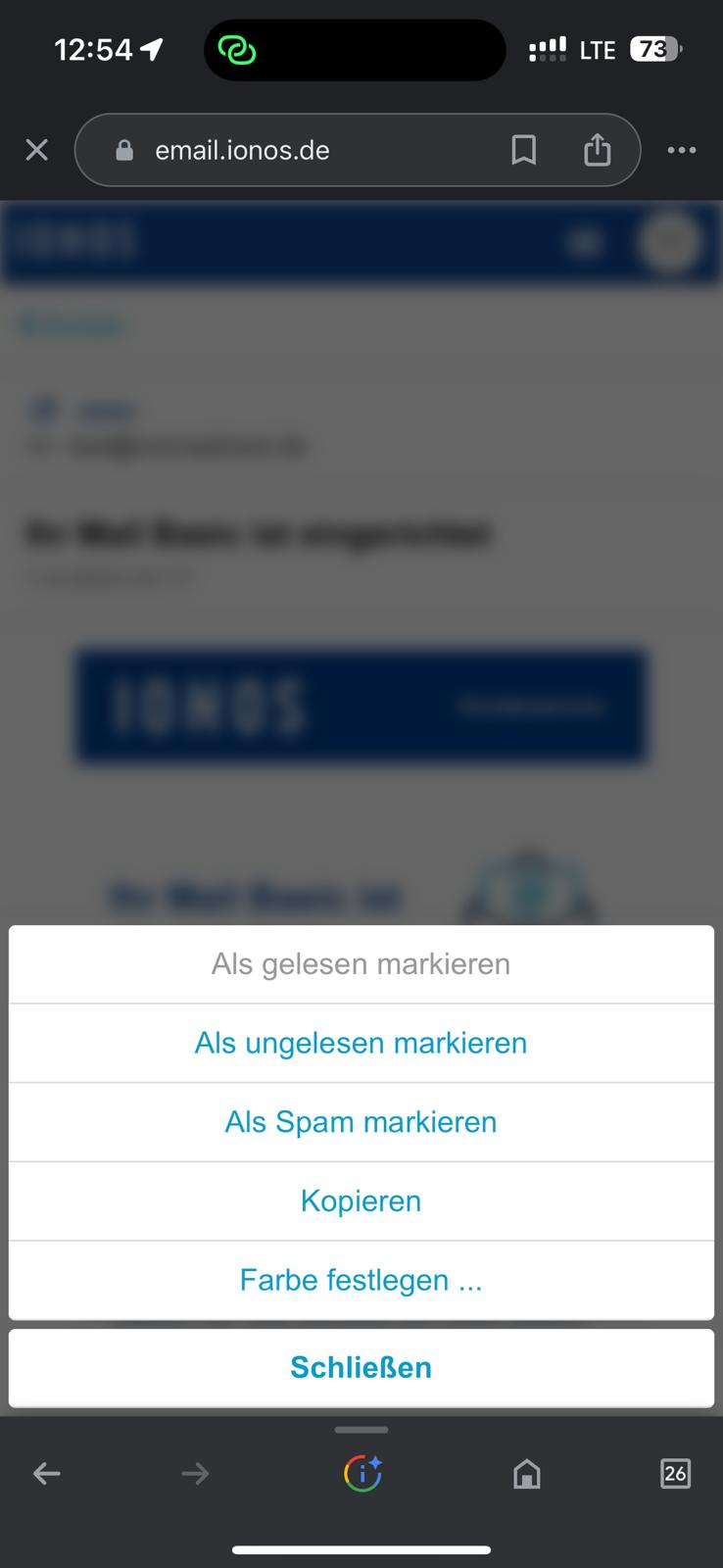The height and width of the screenshot is (1568, 723).
Task: Go back with the browser back arrow
Action: pos(47,1473)
